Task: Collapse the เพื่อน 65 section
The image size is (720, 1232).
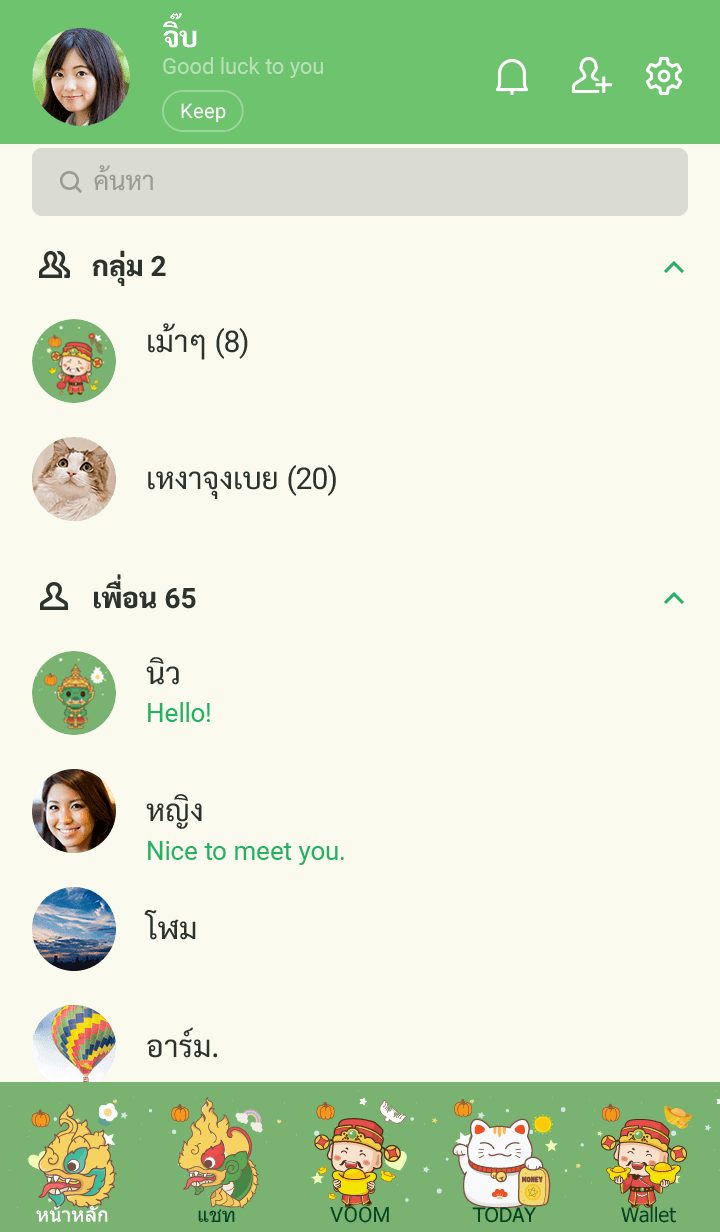Action: pyautogui.click(x=674, y=598)
